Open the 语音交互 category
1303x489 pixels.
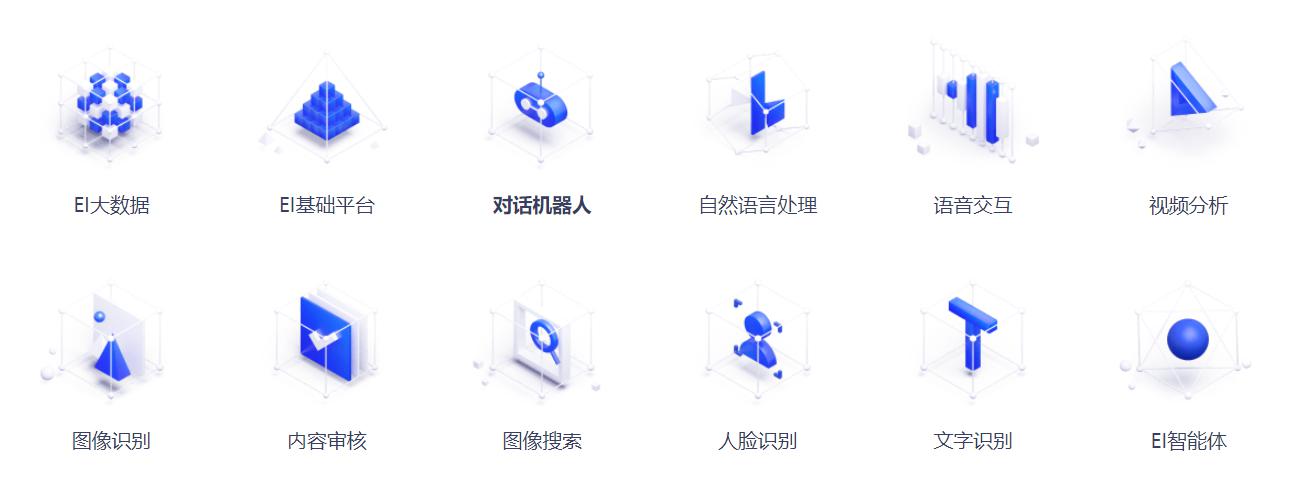click(x=972, y=206)
